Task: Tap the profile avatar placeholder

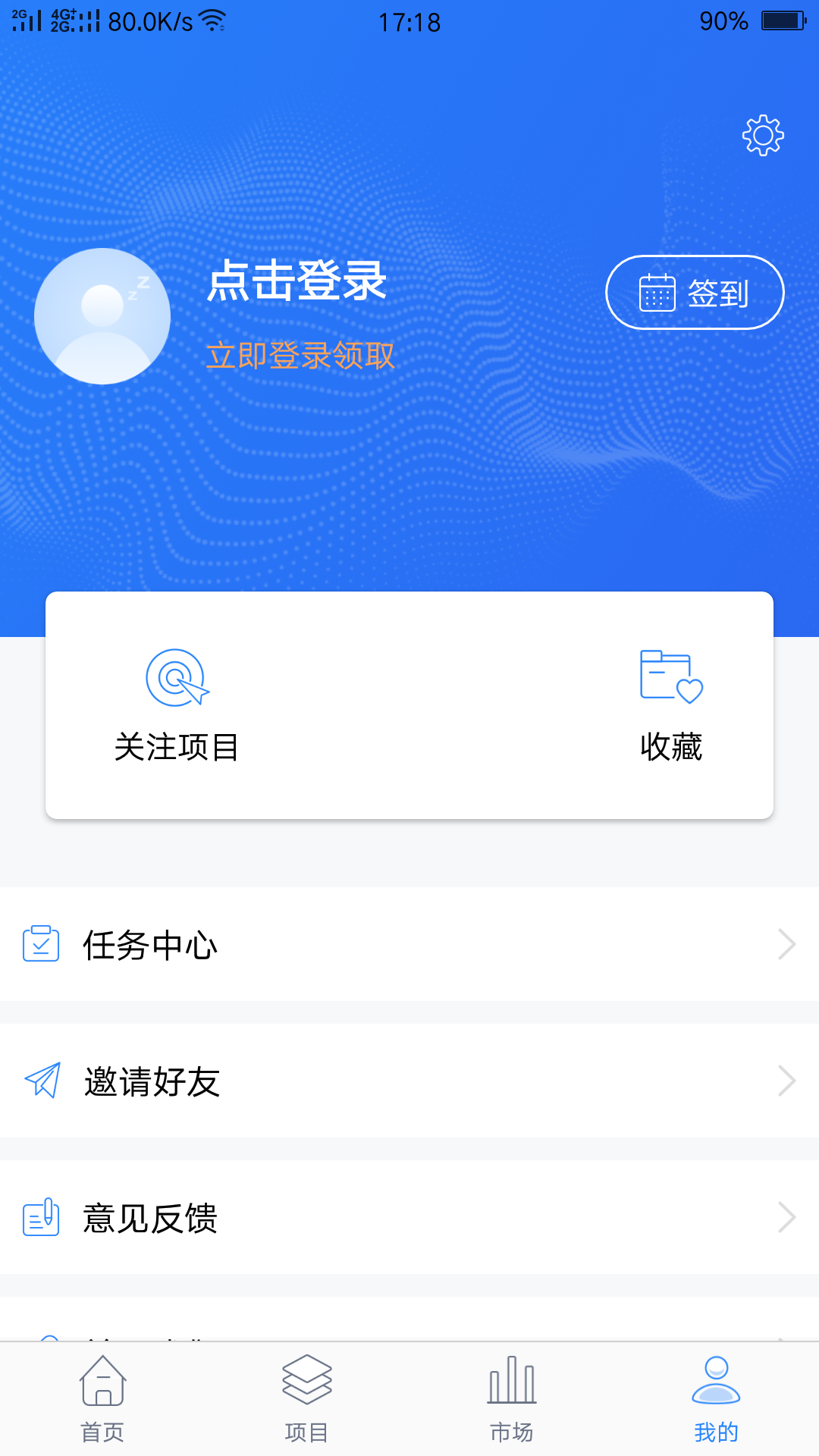Action: [102, 316]
